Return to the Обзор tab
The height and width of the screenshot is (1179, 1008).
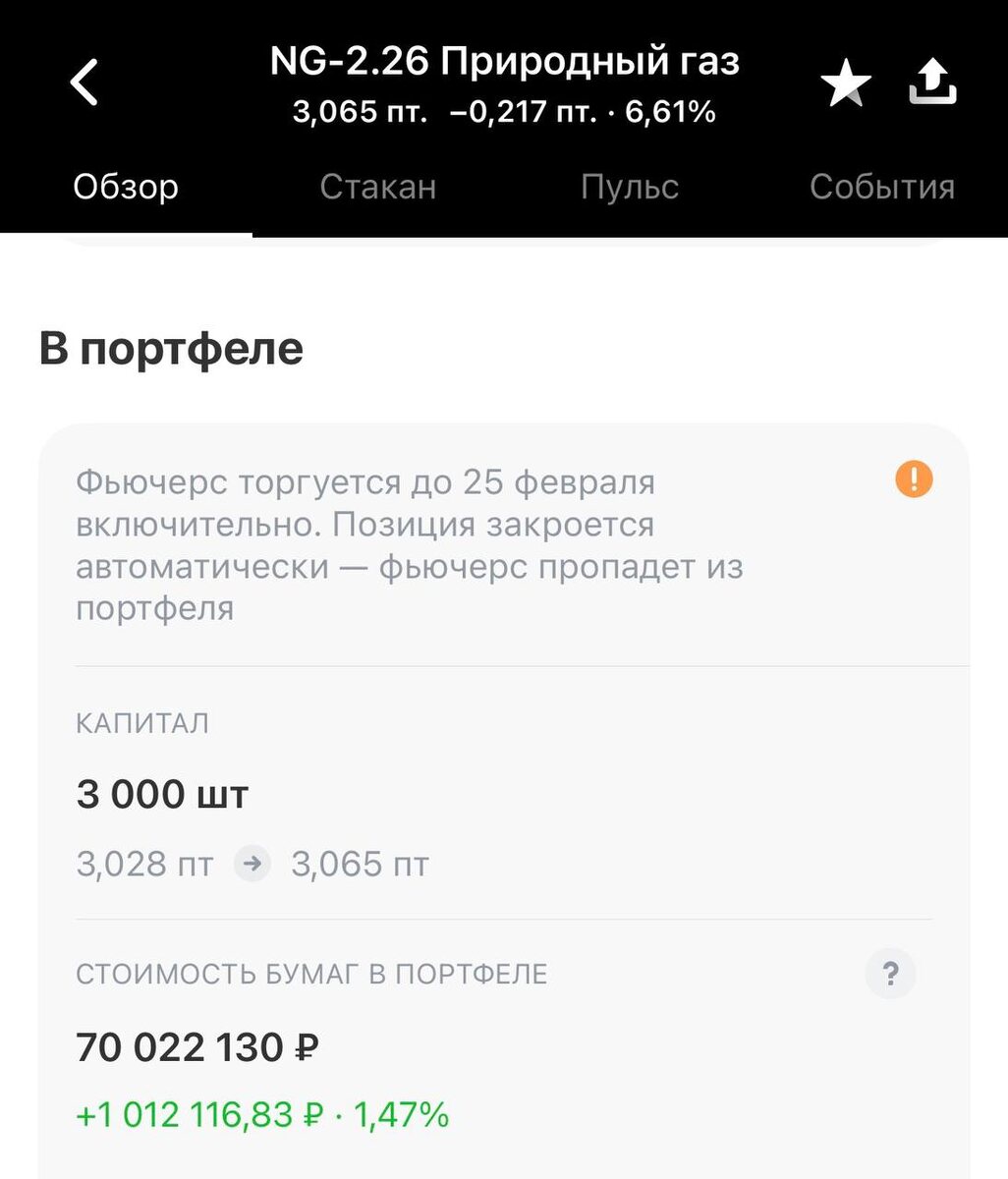click(x=124, y=187)
